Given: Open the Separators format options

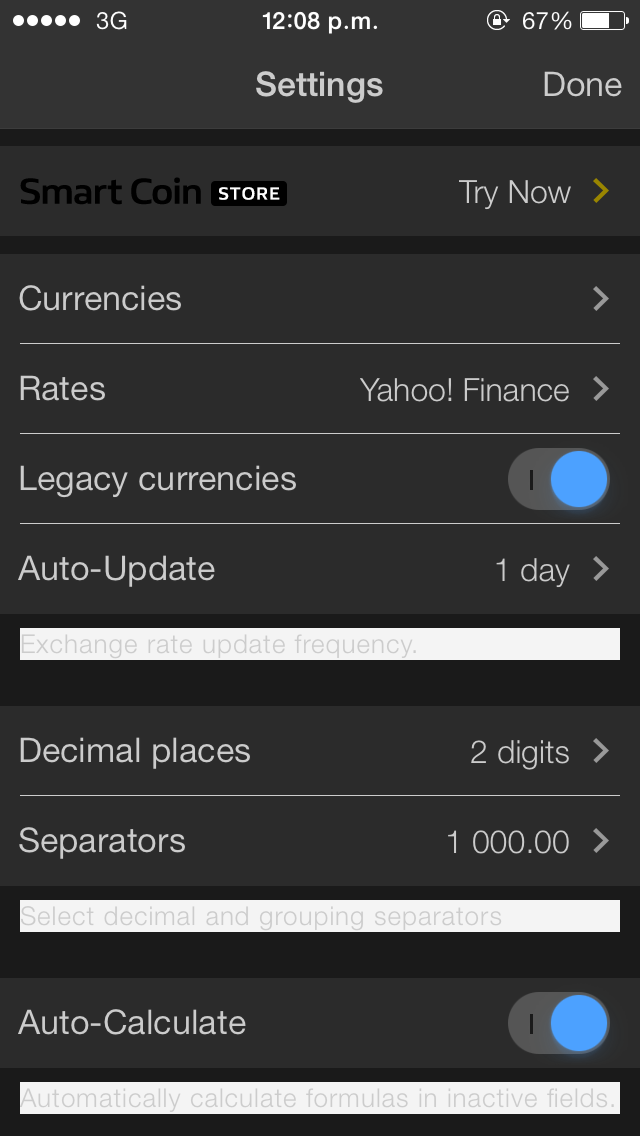Looking at the screenshot, I should 320,841.
